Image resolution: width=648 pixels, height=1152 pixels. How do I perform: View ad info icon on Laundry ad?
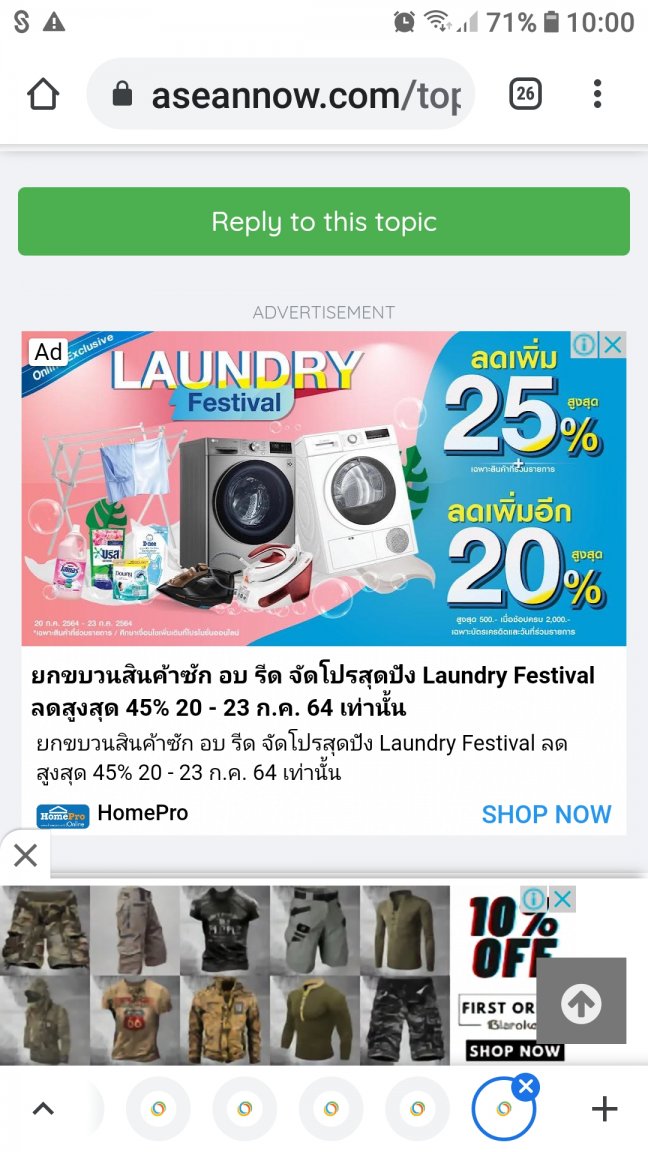coord(585,345)
